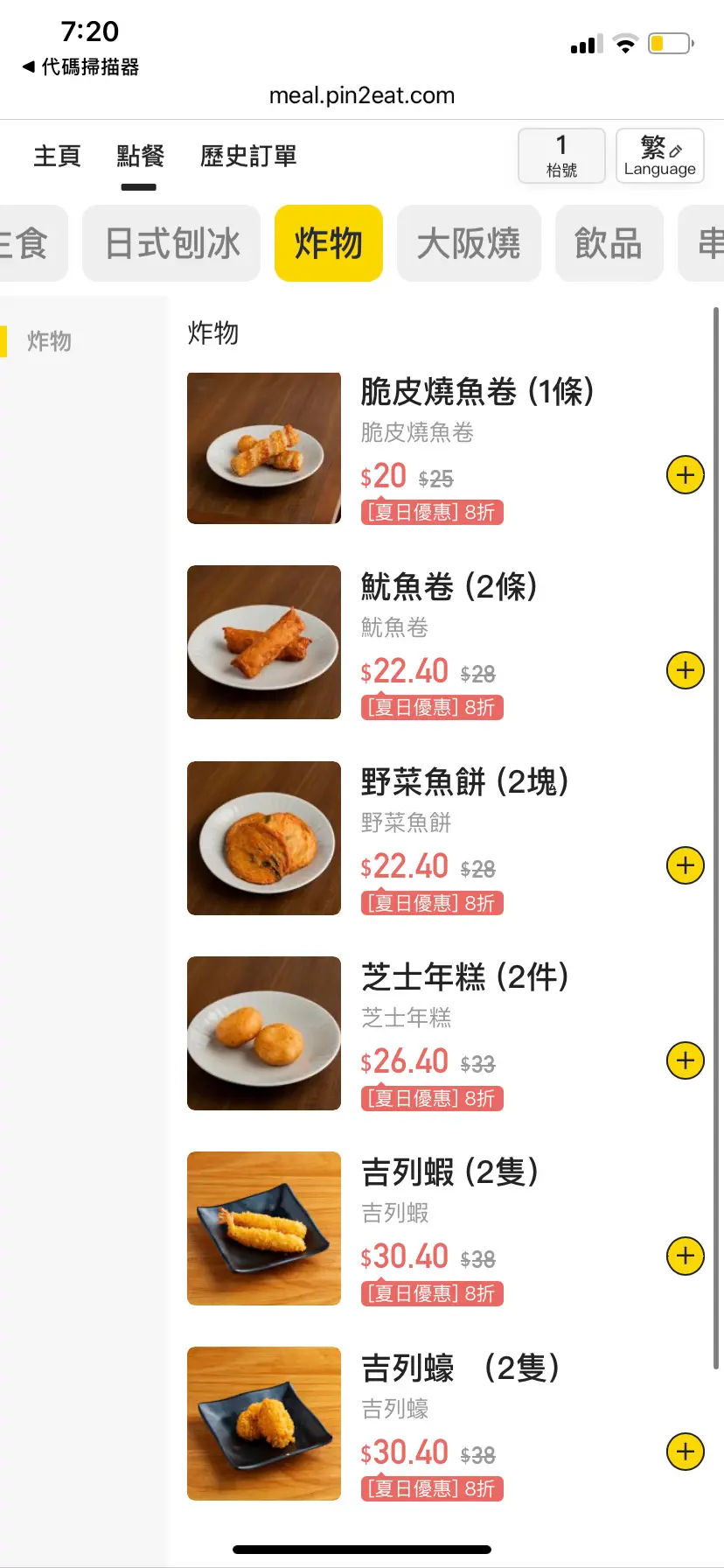
Task: Choose the 大阪燒 category chip
Action: click(x=469, y=243)
